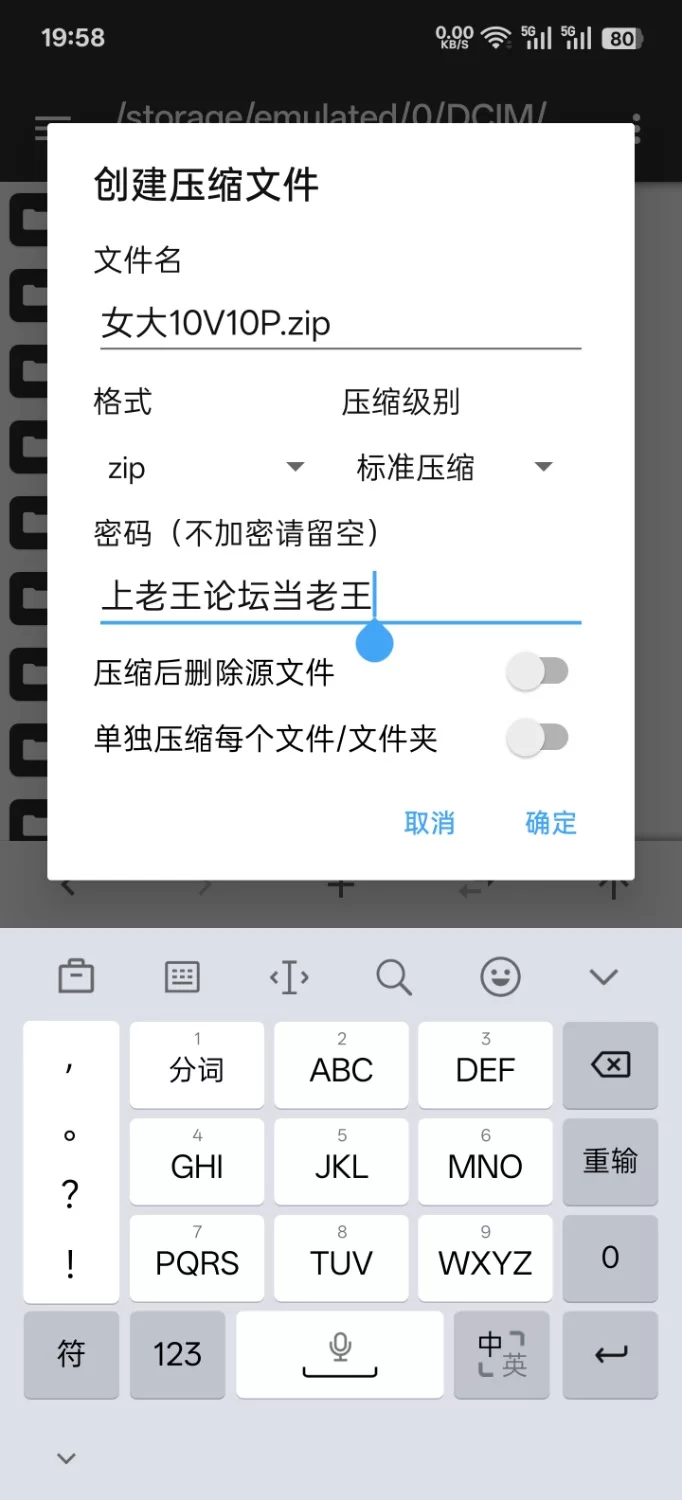Tap the keyboard search icon

(x=394, y=976)
